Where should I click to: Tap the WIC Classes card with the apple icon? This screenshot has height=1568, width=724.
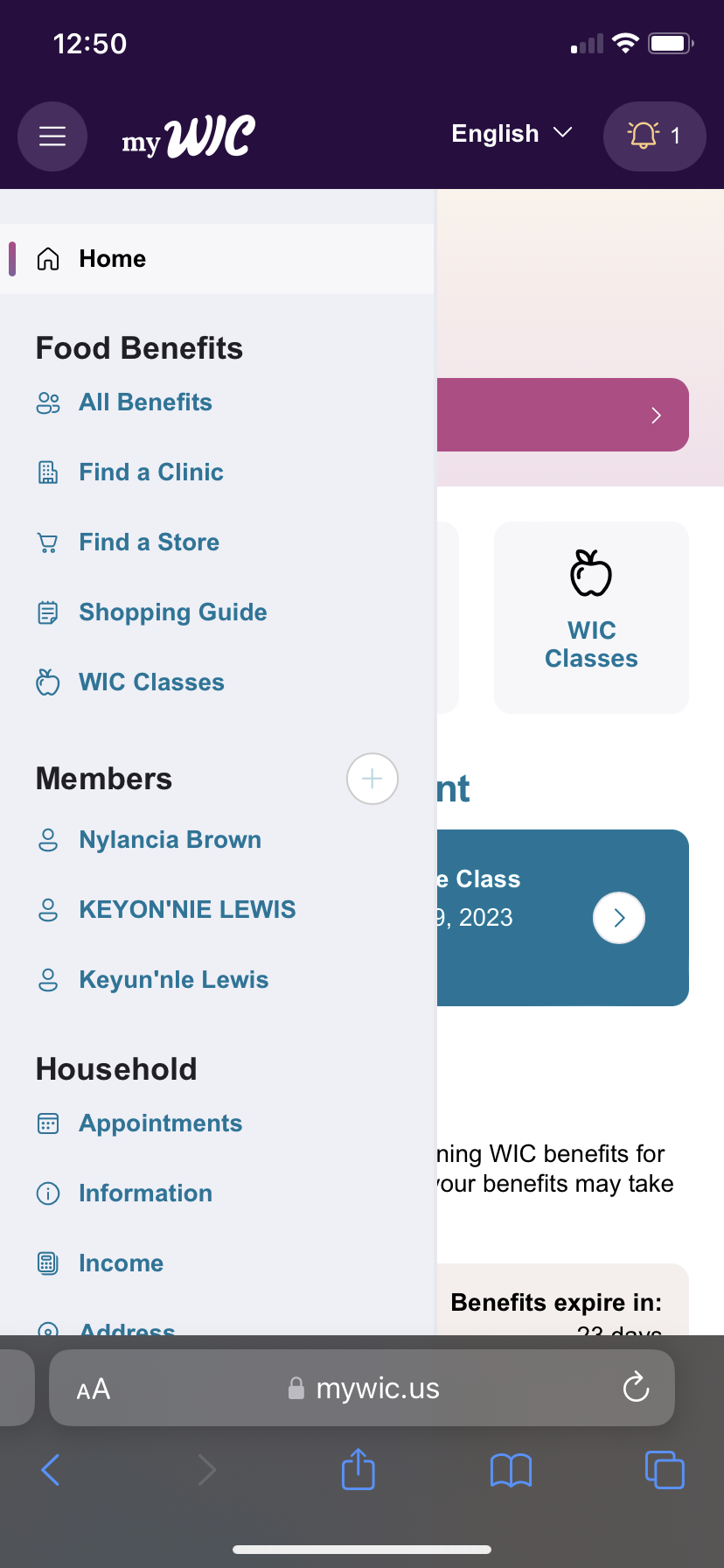(x=591, y=618)
